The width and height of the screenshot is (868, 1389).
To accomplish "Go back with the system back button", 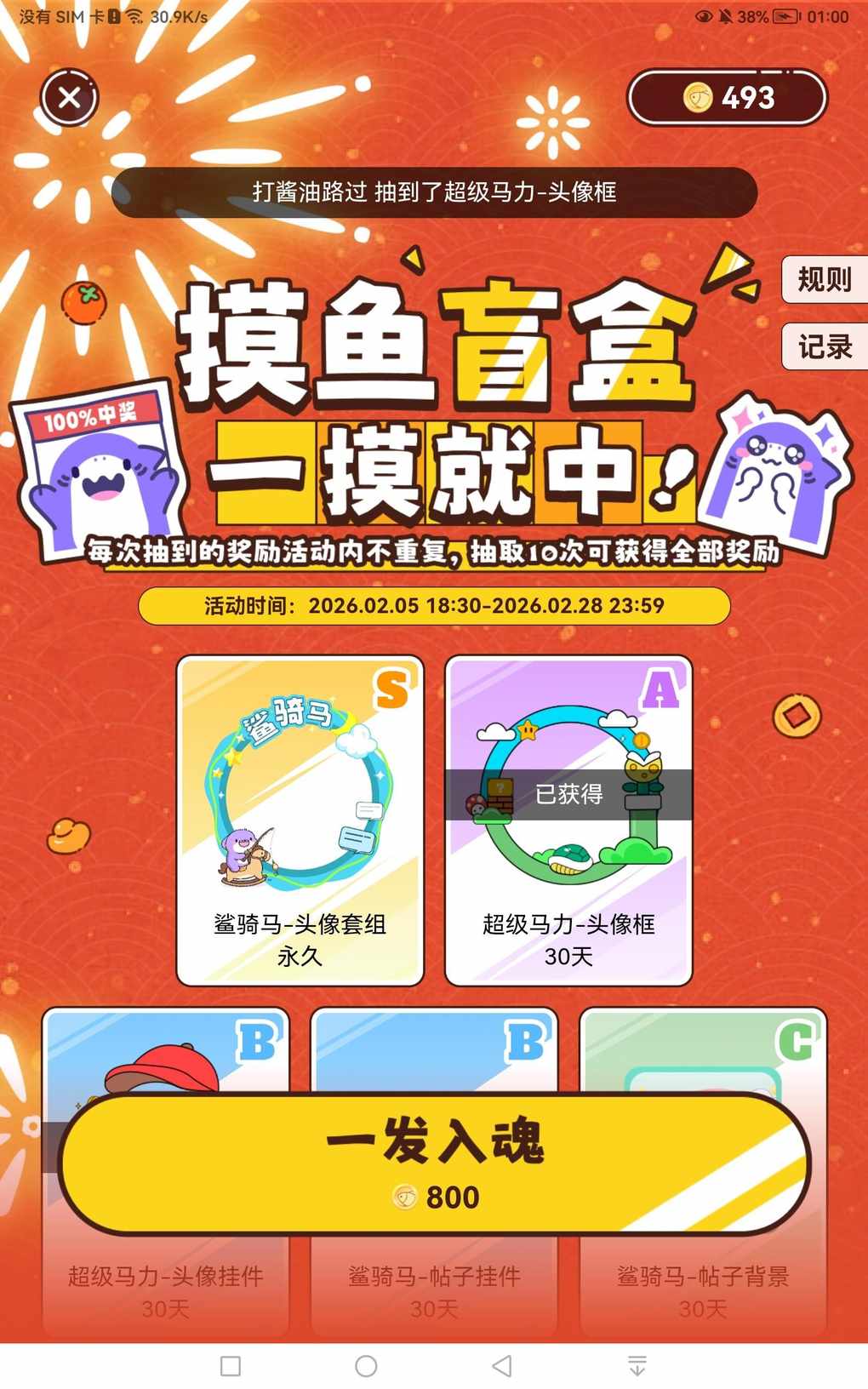I will click(x=502, y=1366).
